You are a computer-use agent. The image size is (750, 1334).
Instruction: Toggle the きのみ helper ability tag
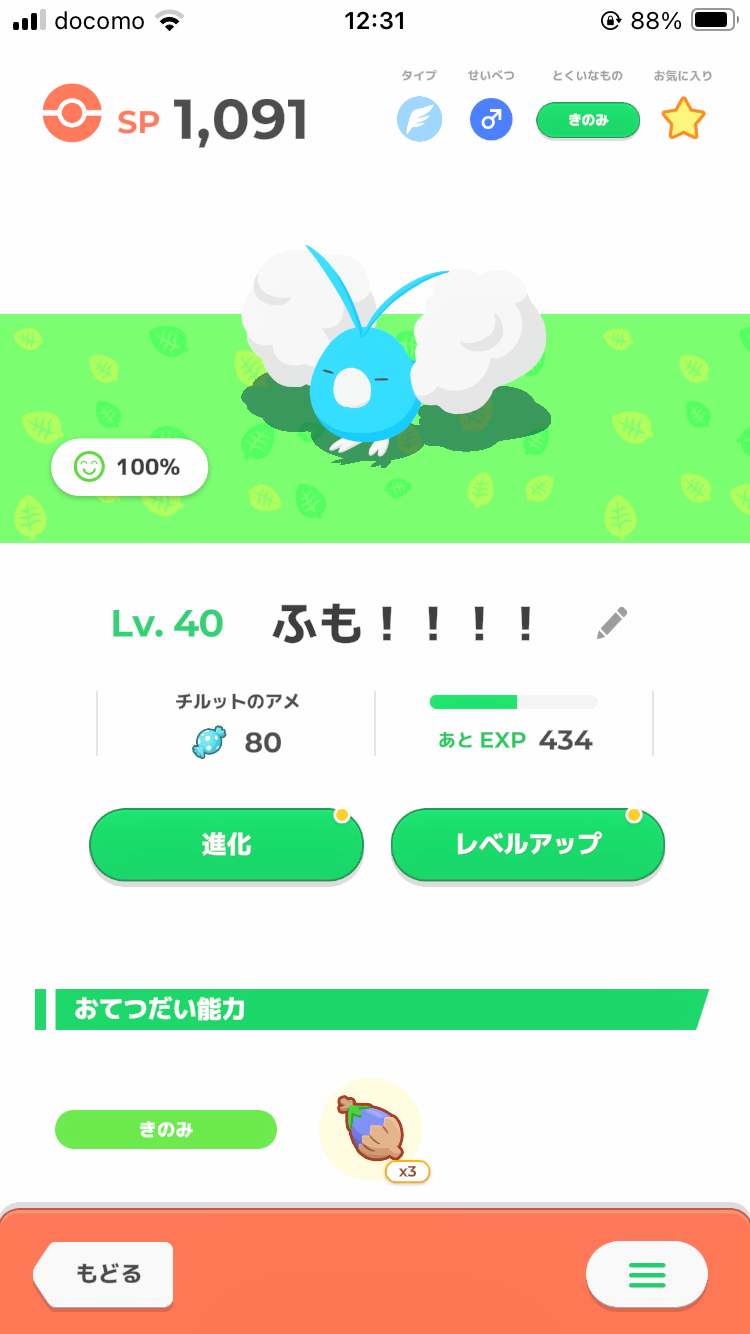point(166,1129)
